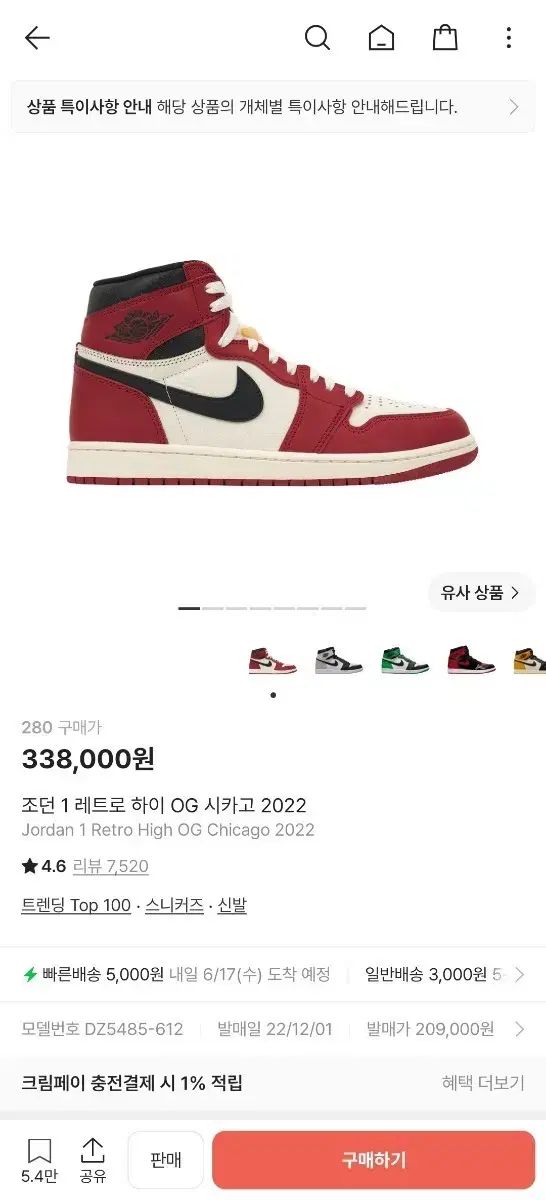546x1200 pixels.
Task: Tap the 구매하기 buy button
Action: [374, 1160]
